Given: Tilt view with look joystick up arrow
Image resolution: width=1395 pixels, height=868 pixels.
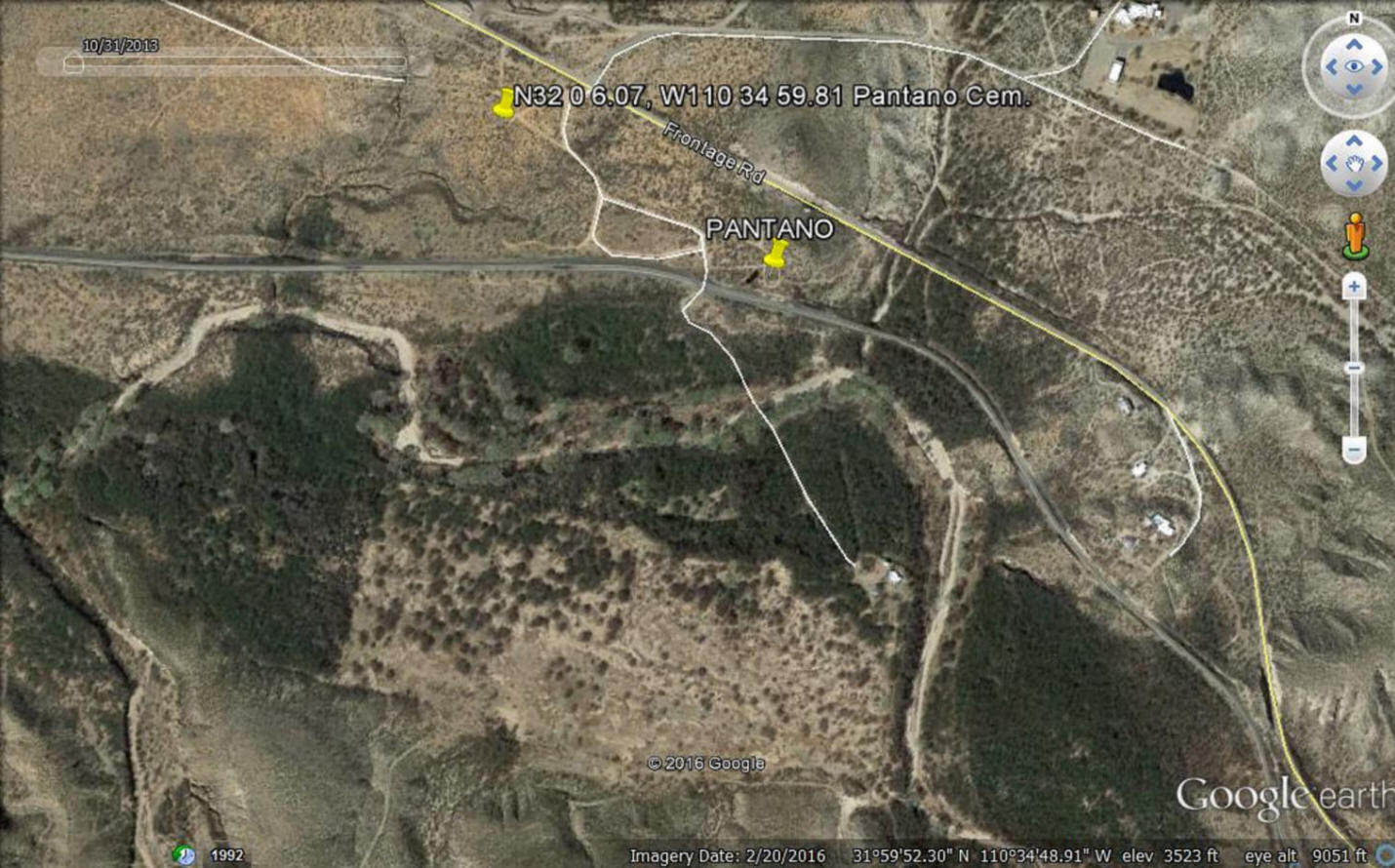Looking at the screenshot, I should point(1354,44).
